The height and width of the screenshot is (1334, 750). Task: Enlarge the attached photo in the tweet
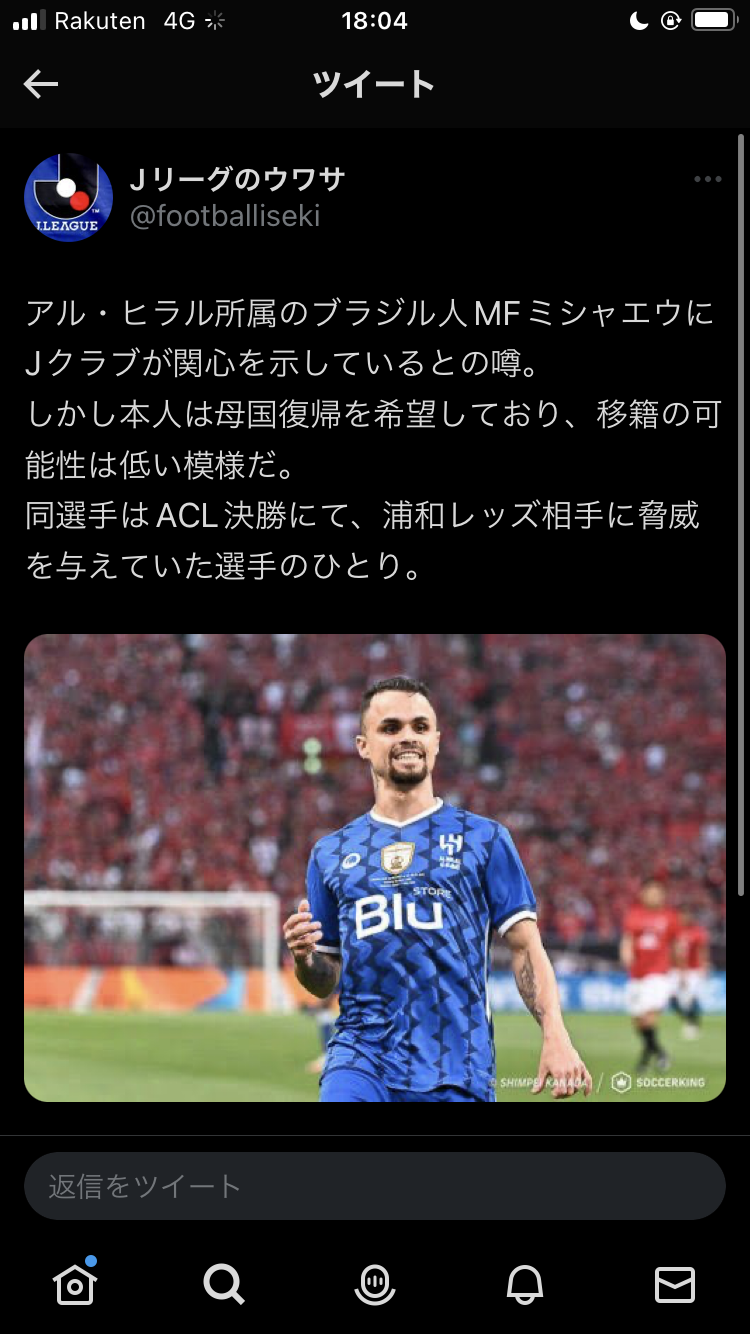[375, 867]
